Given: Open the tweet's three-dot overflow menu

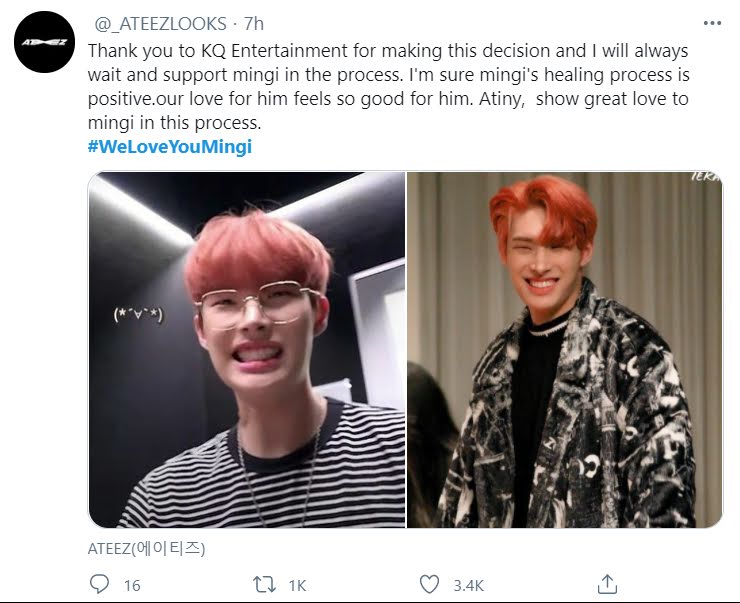Looking at the screenshot, I should click(x=712, y=24).
